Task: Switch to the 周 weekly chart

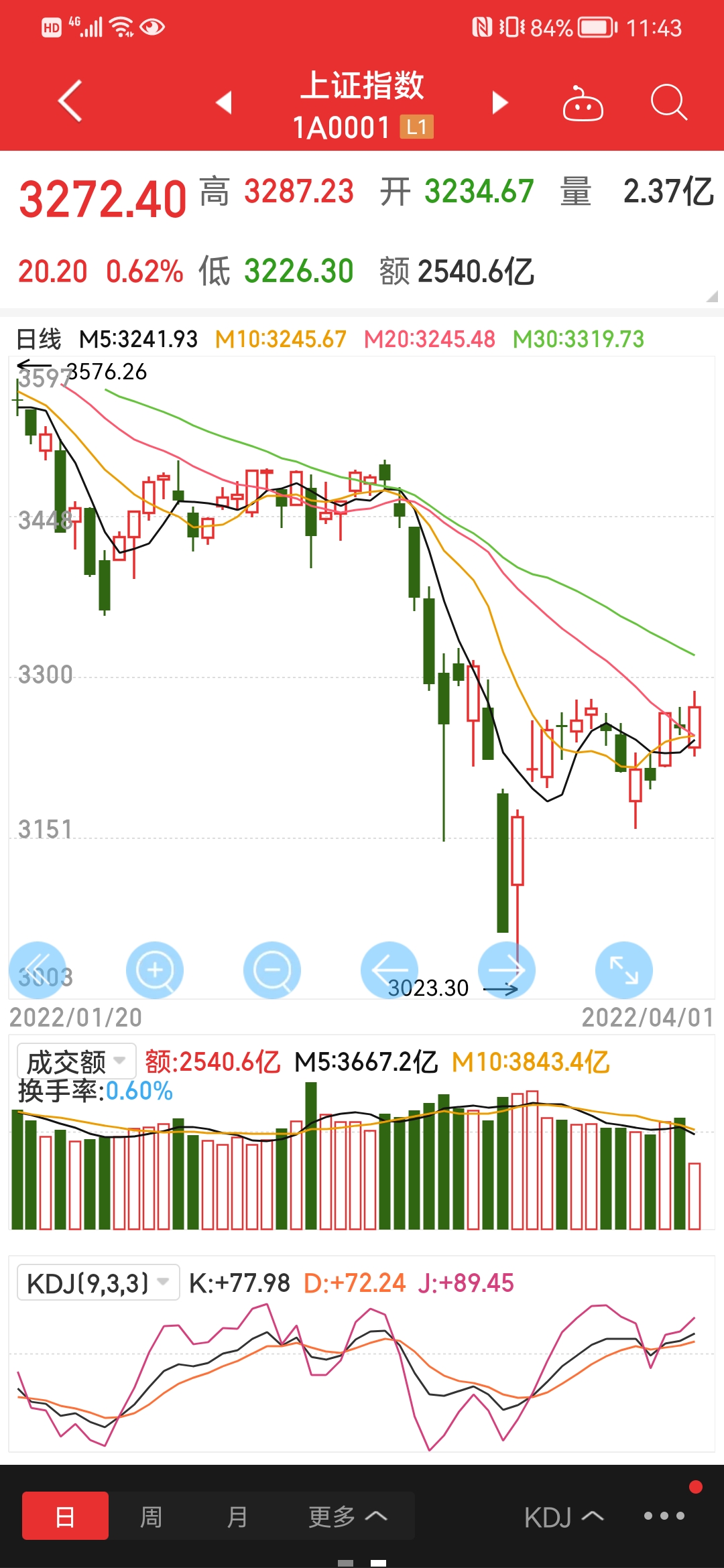Action: click(x=152, y=1516)
